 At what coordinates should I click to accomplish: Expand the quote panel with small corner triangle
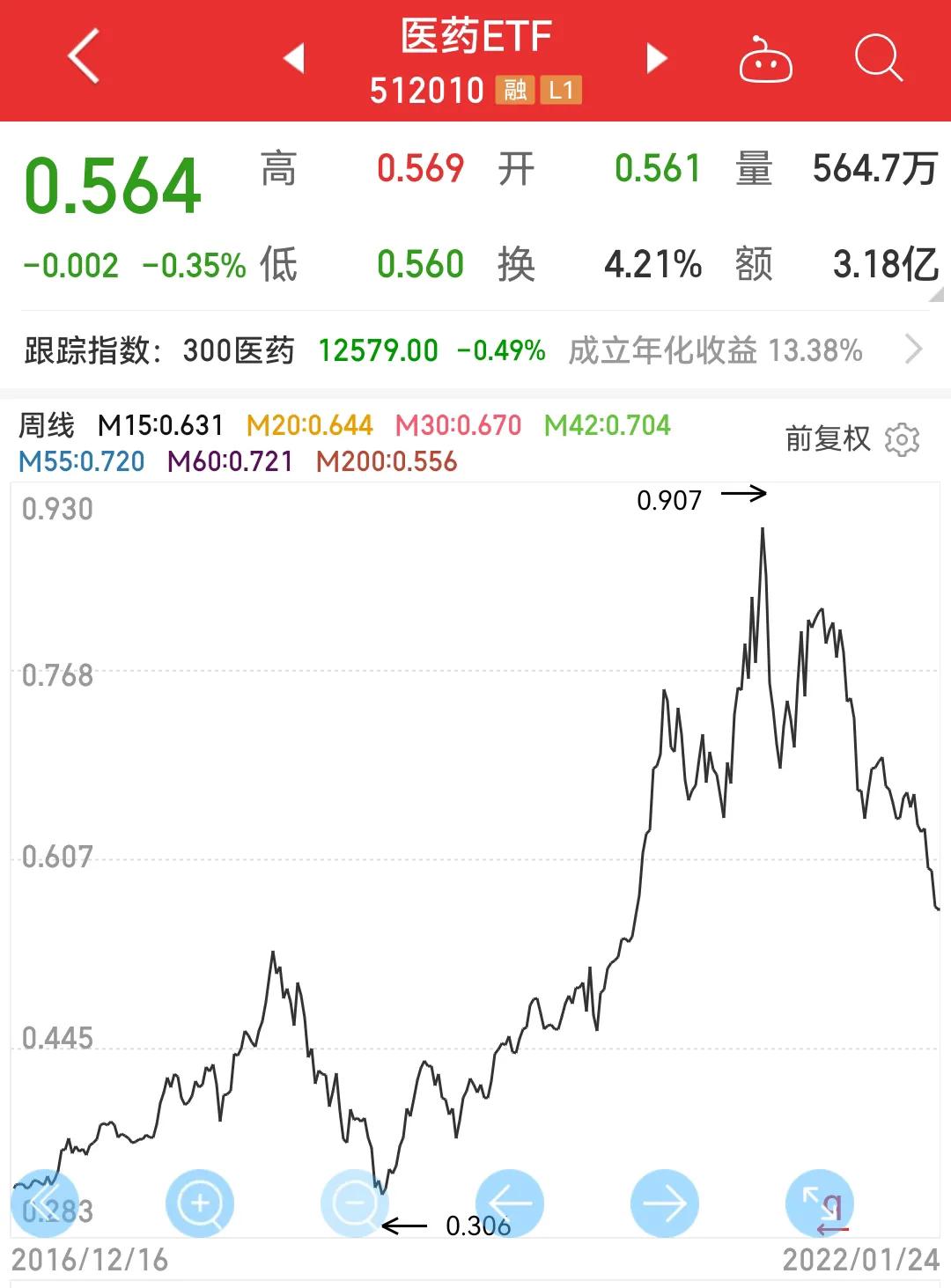coord(935,297)
